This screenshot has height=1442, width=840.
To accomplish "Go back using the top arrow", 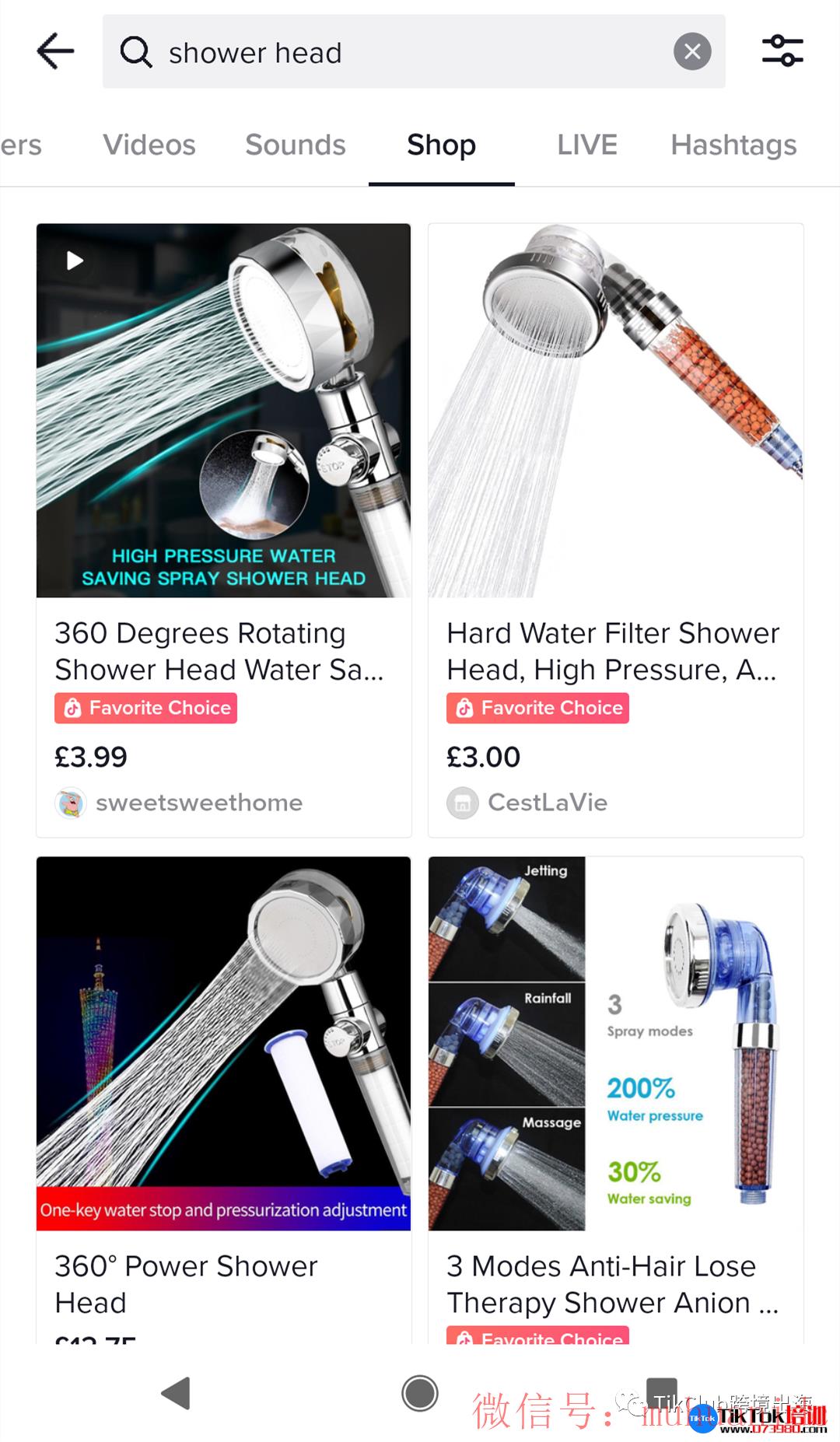I will click(55, 51).
